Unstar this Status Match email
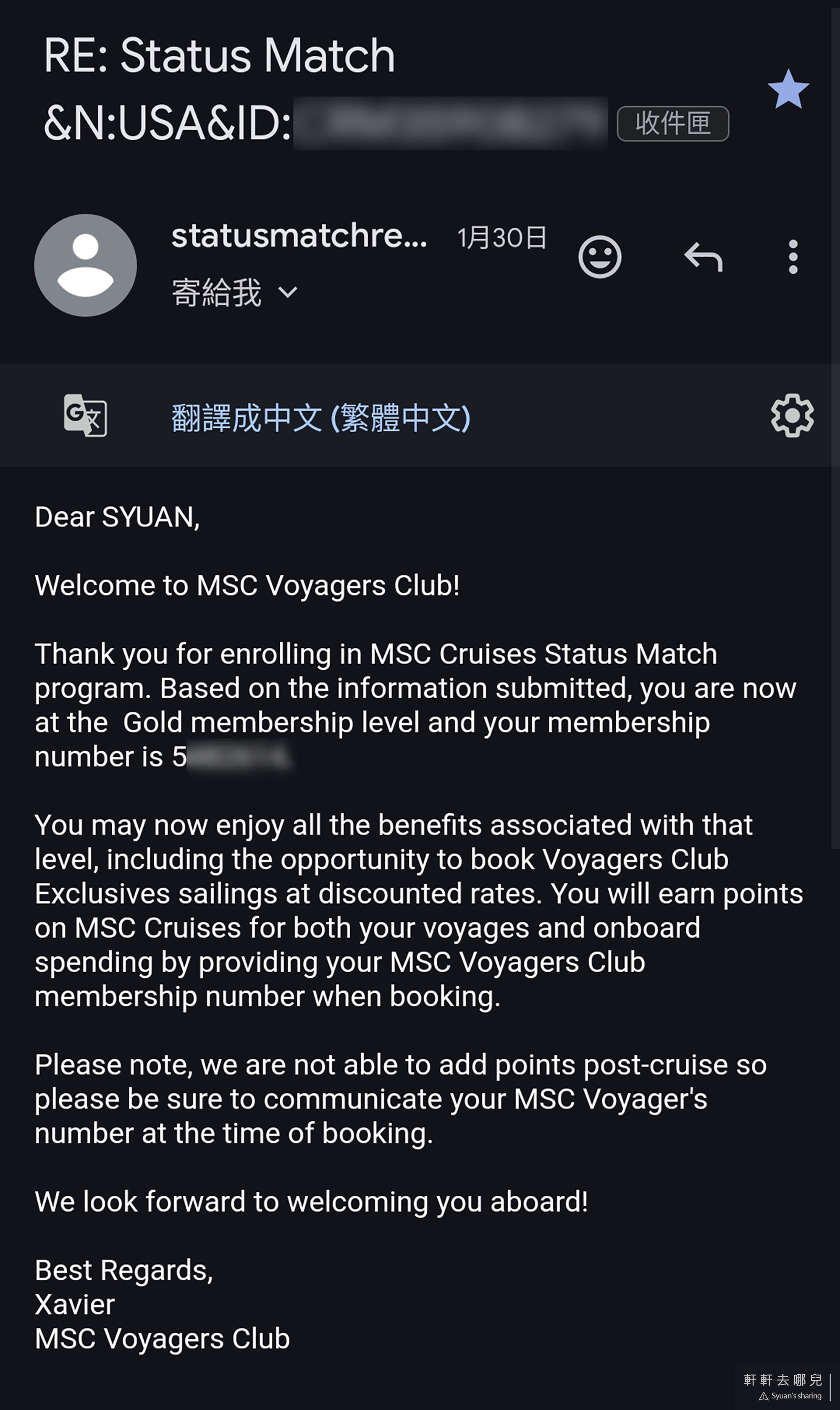 point(788,89)
